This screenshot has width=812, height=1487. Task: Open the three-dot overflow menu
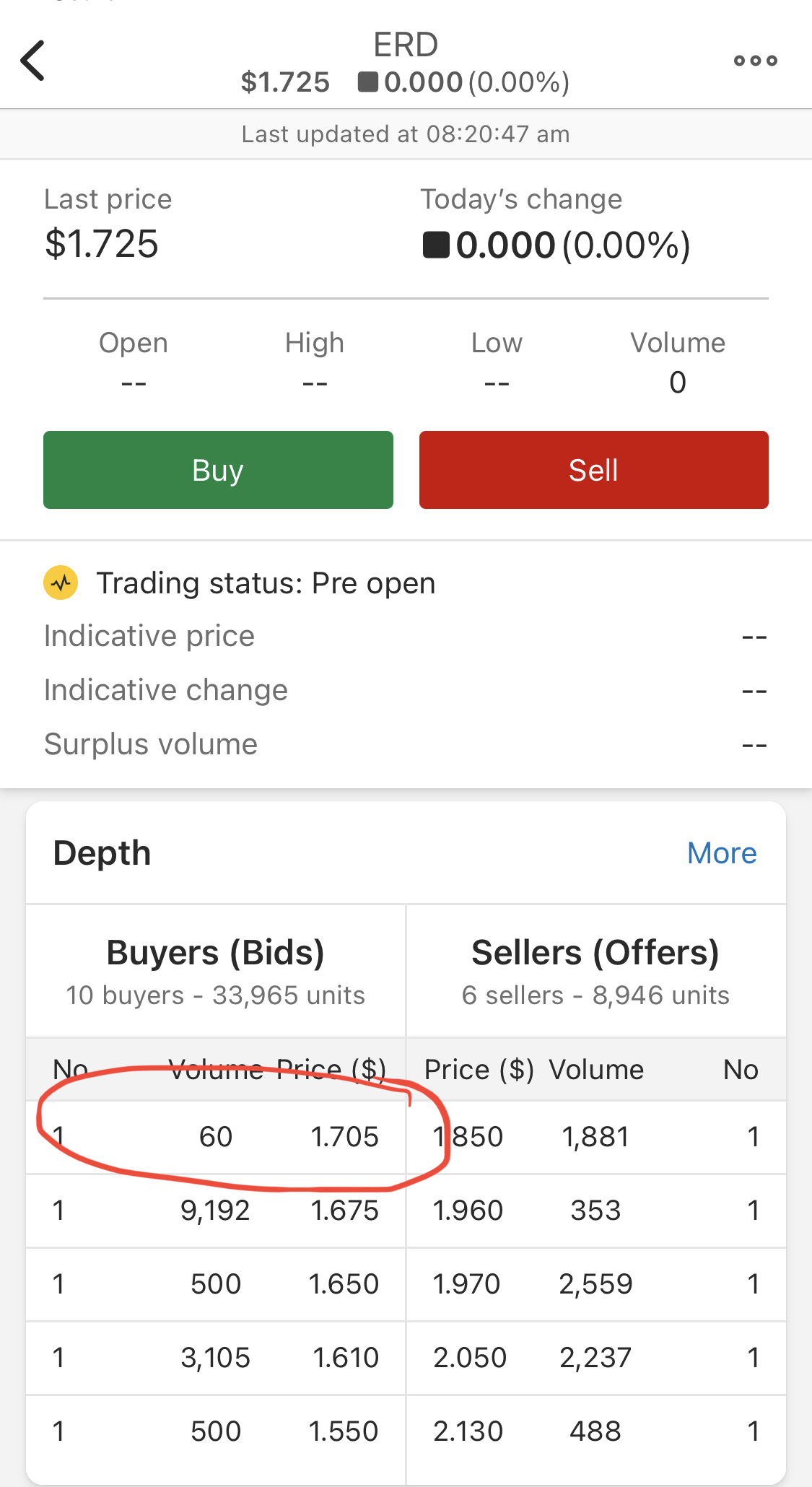755,61
